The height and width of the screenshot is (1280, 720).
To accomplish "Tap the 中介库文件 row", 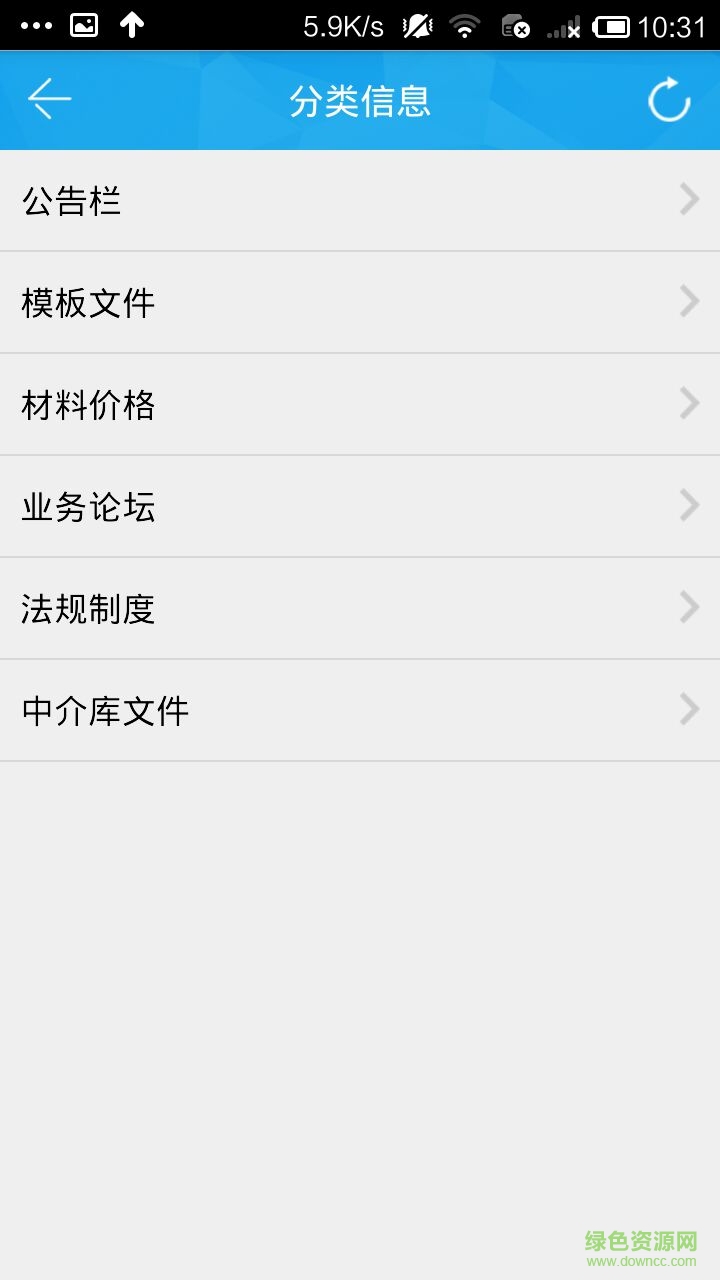I will coord(360,711).
